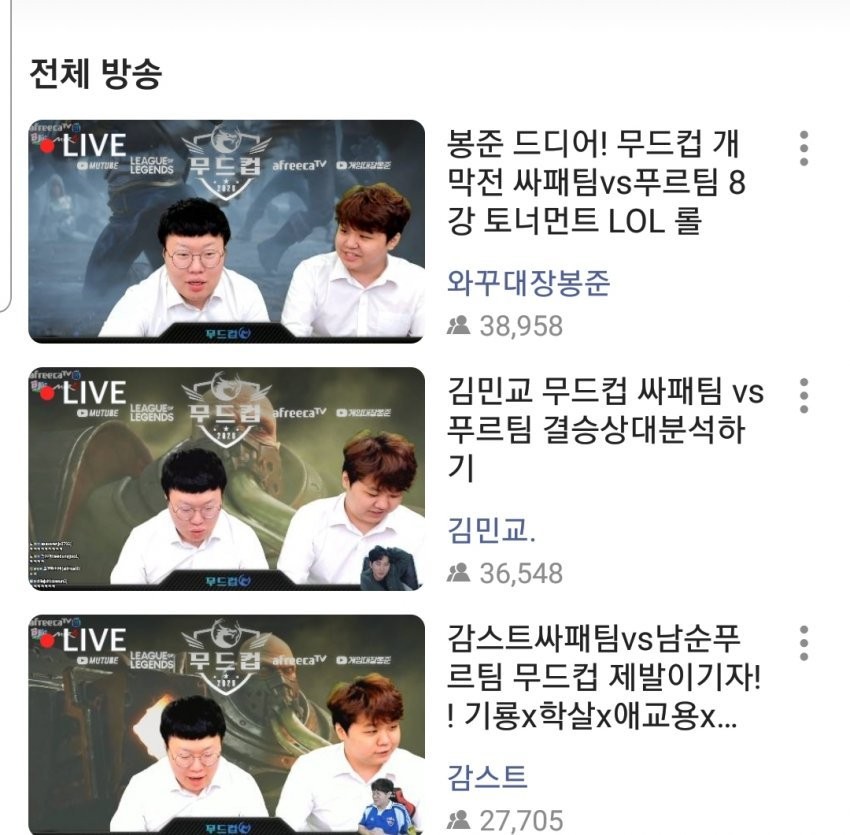Open the 와꾸대장봉준 channel
The height and width of the screenshot is (835, 850).
529,283
